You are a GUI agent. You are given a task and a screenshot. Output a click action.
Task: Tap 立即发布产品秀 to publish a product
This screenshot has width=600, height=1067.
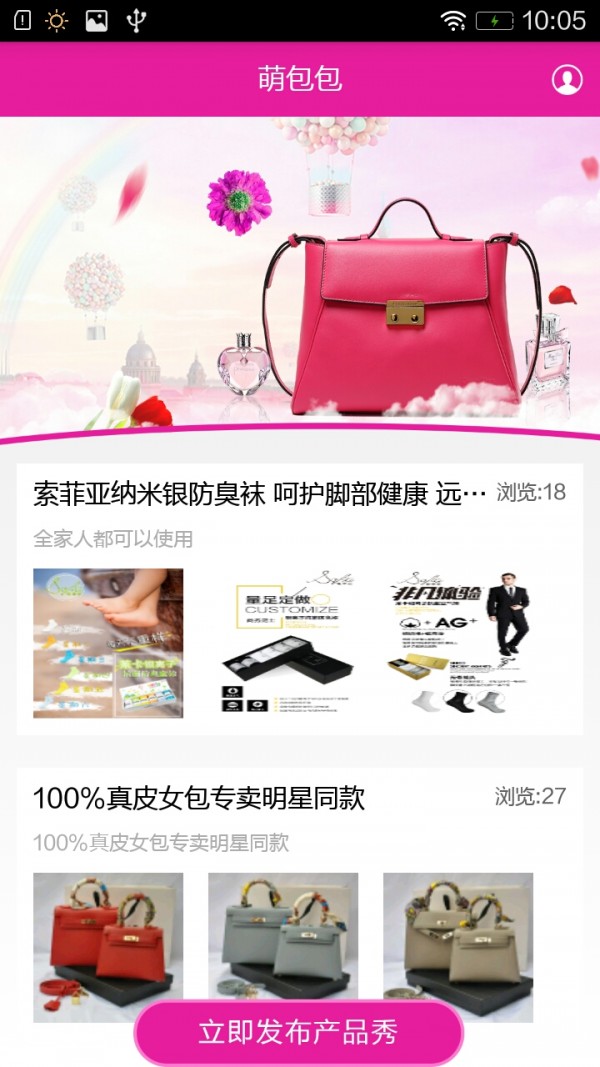(298, 1033)
